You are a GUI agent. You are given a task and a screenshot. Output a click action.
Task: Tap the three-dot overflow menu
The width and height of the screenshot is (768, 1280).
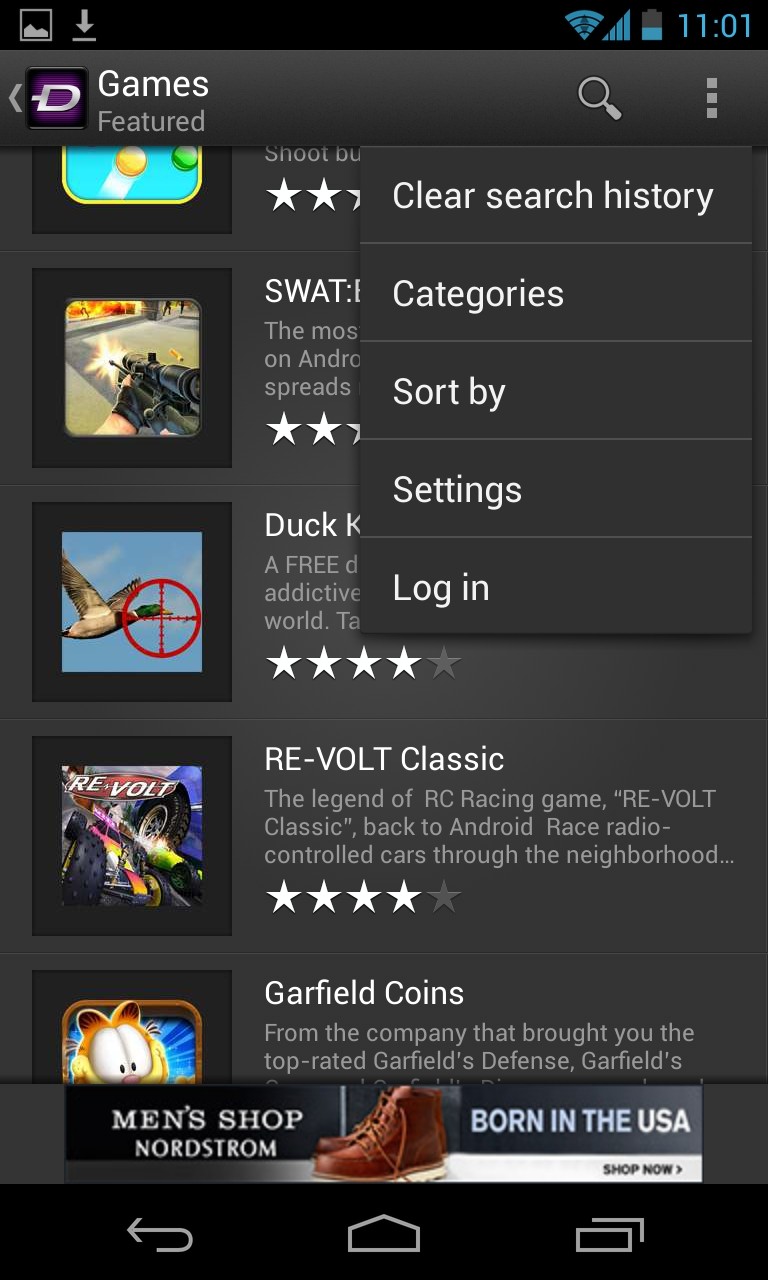tap(711, 98)
